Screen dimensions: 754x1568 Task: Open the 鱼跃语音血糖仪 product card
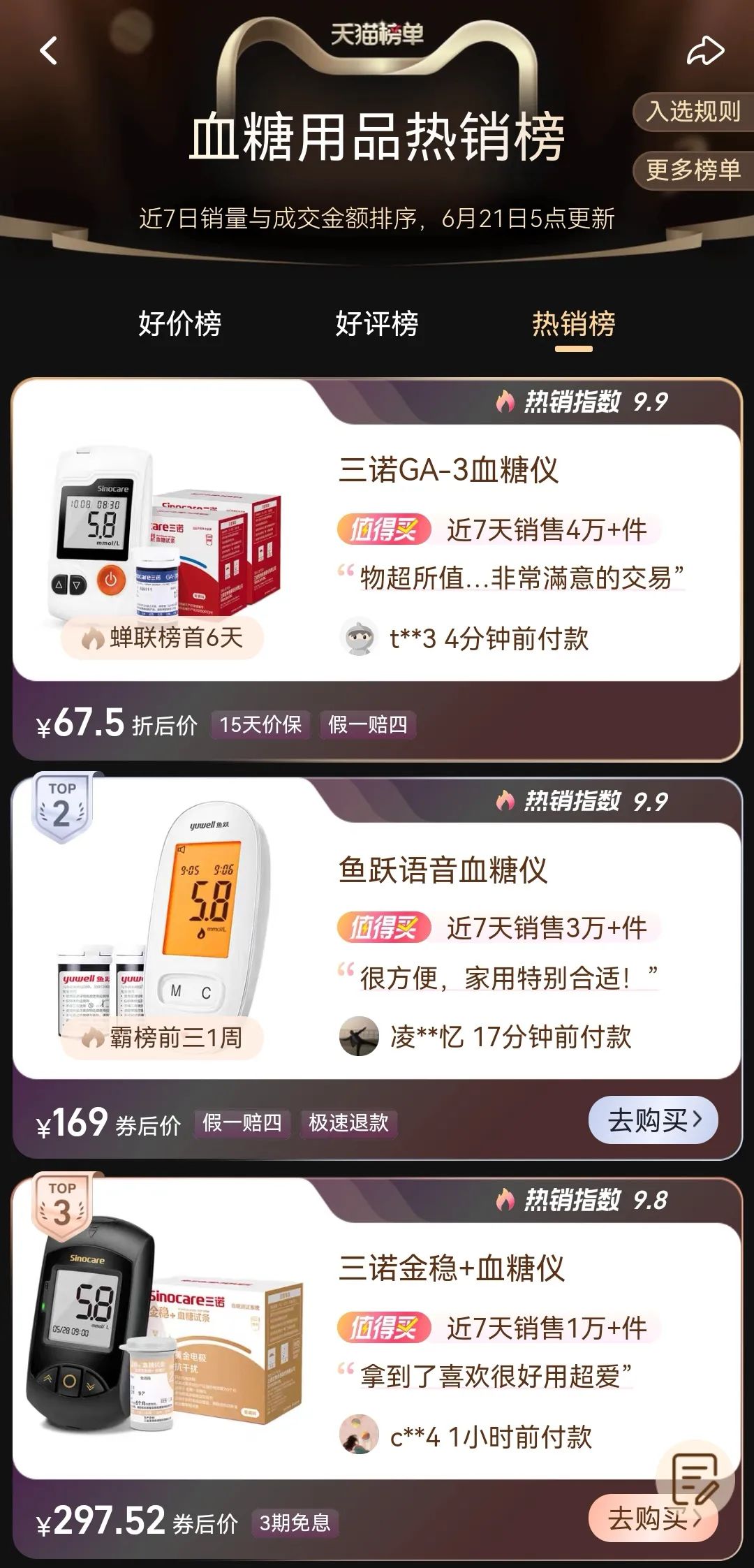(377, 967)
